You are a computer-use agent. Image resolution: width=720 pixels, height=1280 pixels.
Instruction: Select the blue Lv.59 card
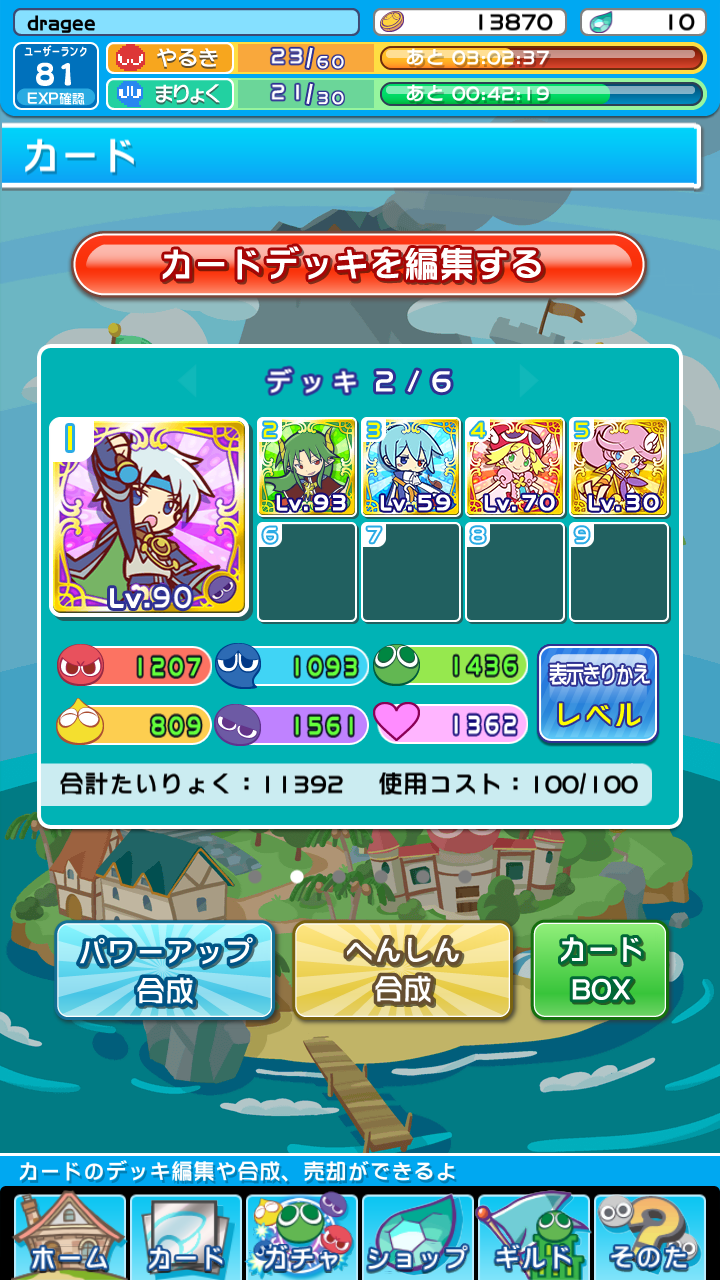[411, 467]
